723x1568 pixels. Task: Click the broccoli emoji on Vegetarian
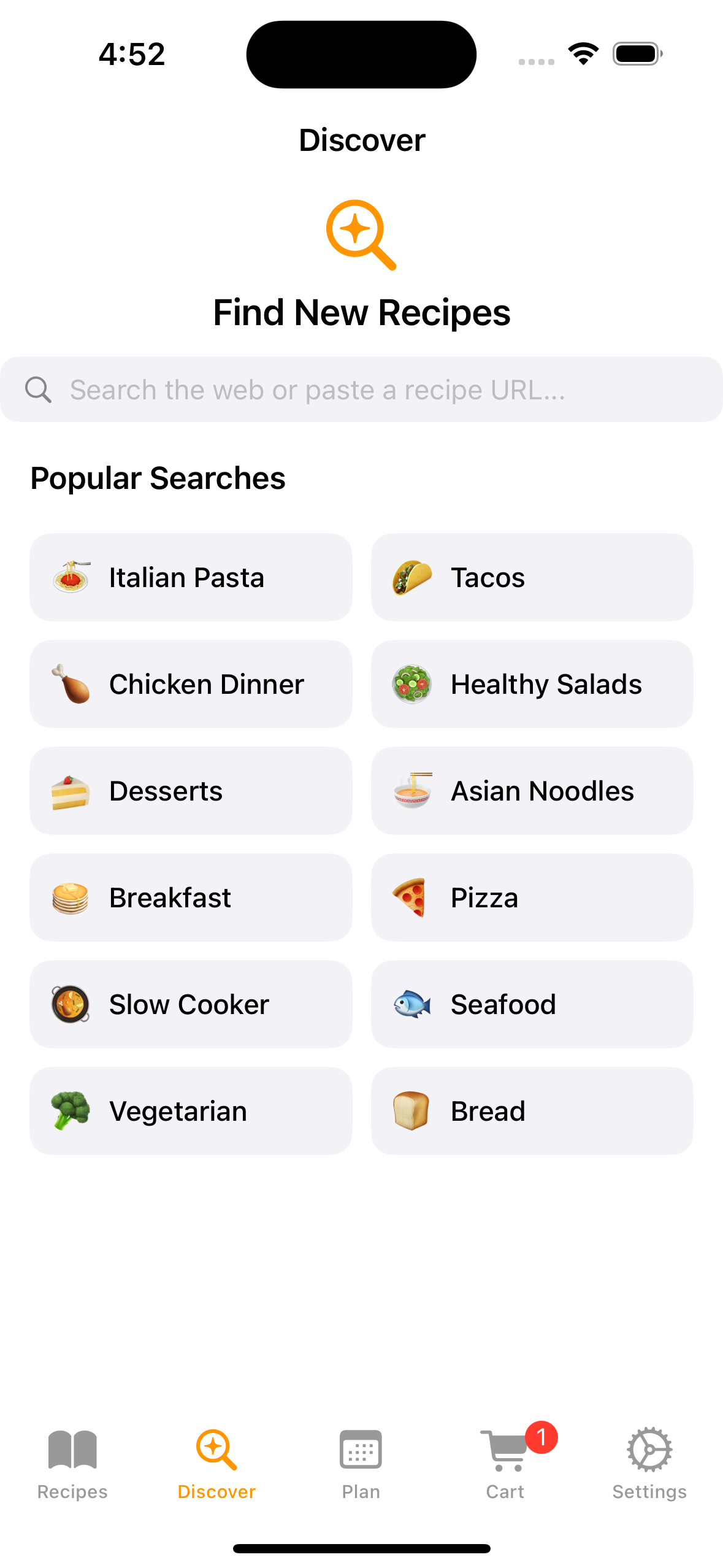pyautogui.click(x=72, y=1110)
